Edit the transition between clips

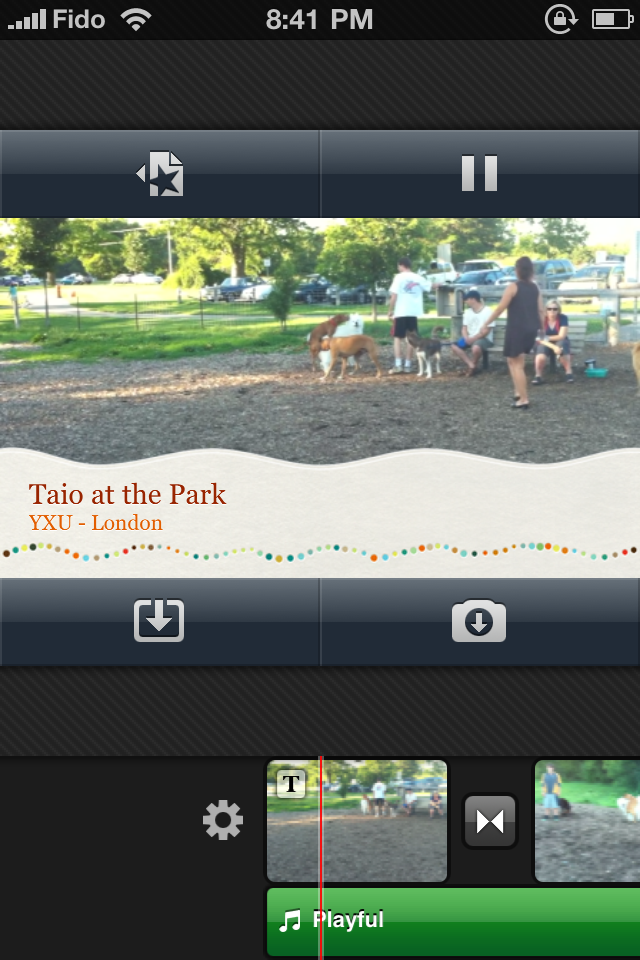(490, 821)
